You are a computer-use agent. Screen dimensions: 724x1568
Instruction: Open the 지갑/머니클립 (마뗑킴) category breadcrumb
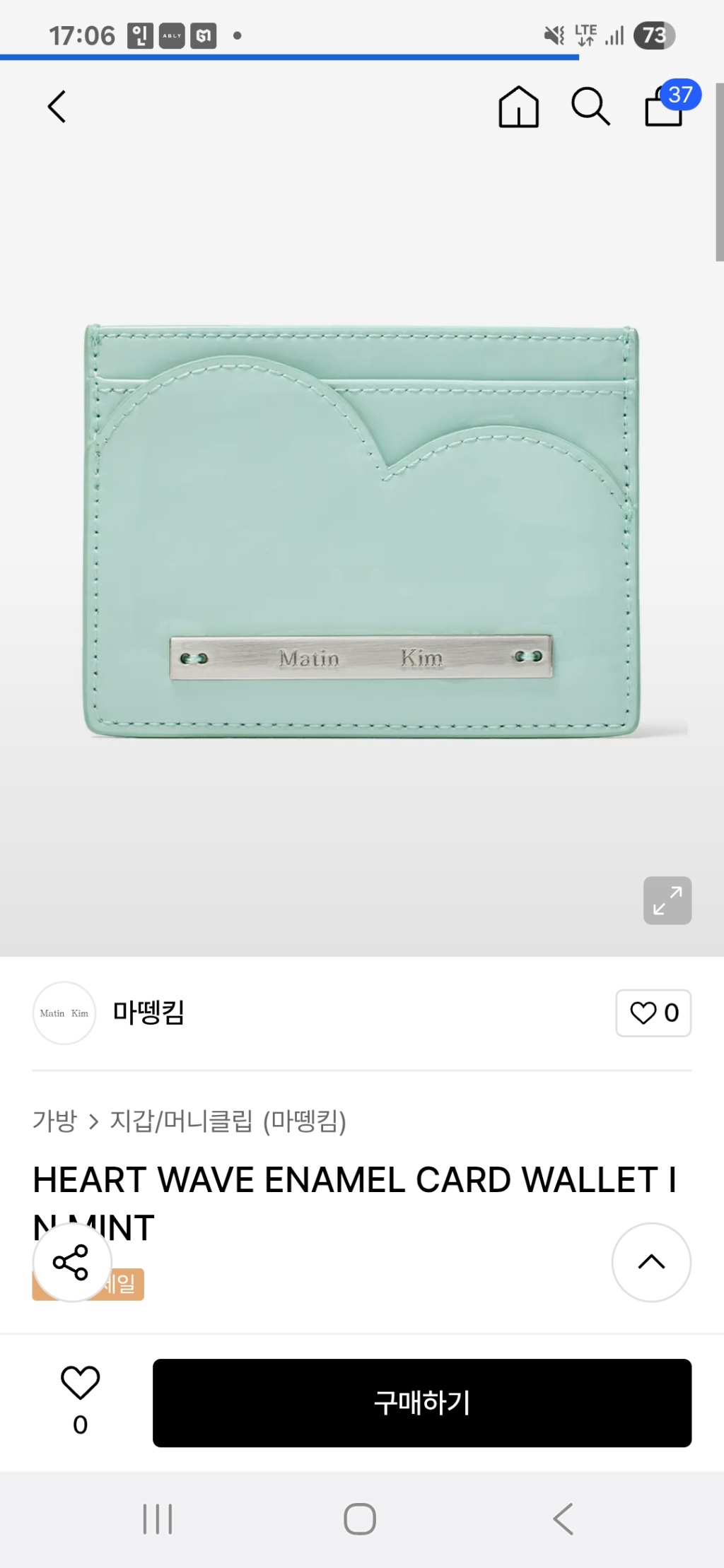coord(228,1121)
